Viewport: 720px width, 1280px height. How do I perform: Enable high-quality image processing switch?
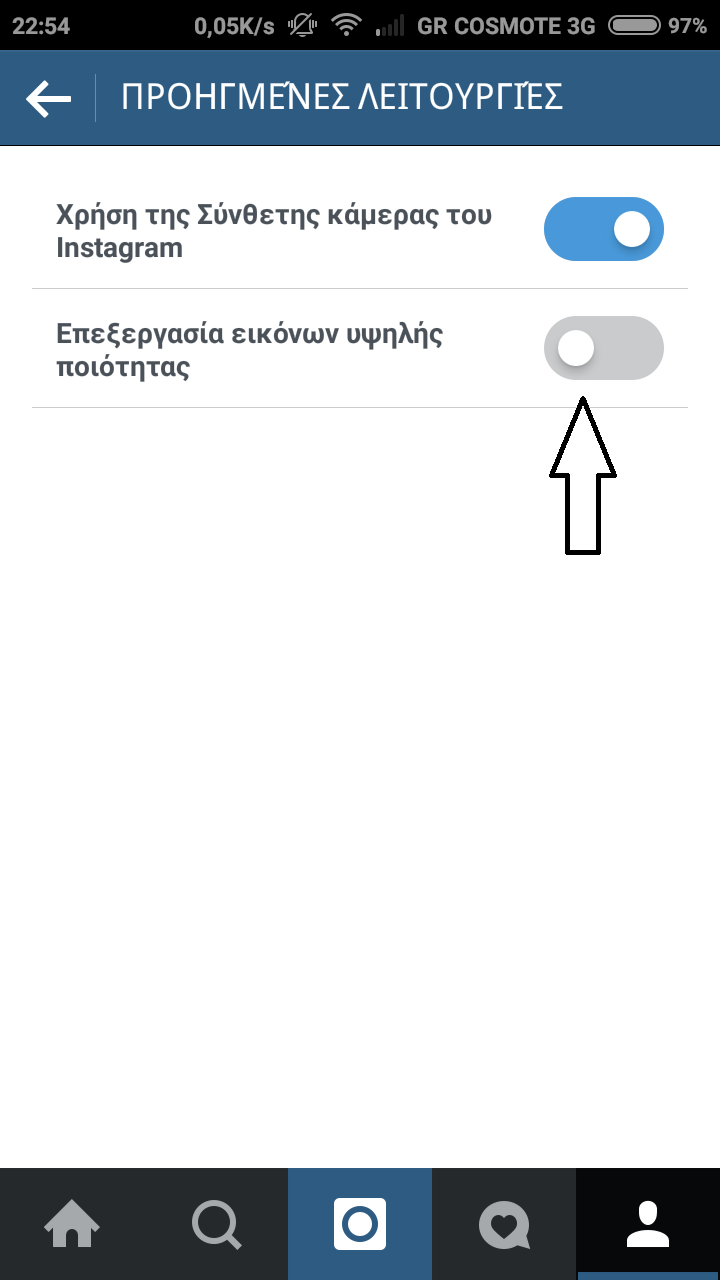click(x=603, y=348)
